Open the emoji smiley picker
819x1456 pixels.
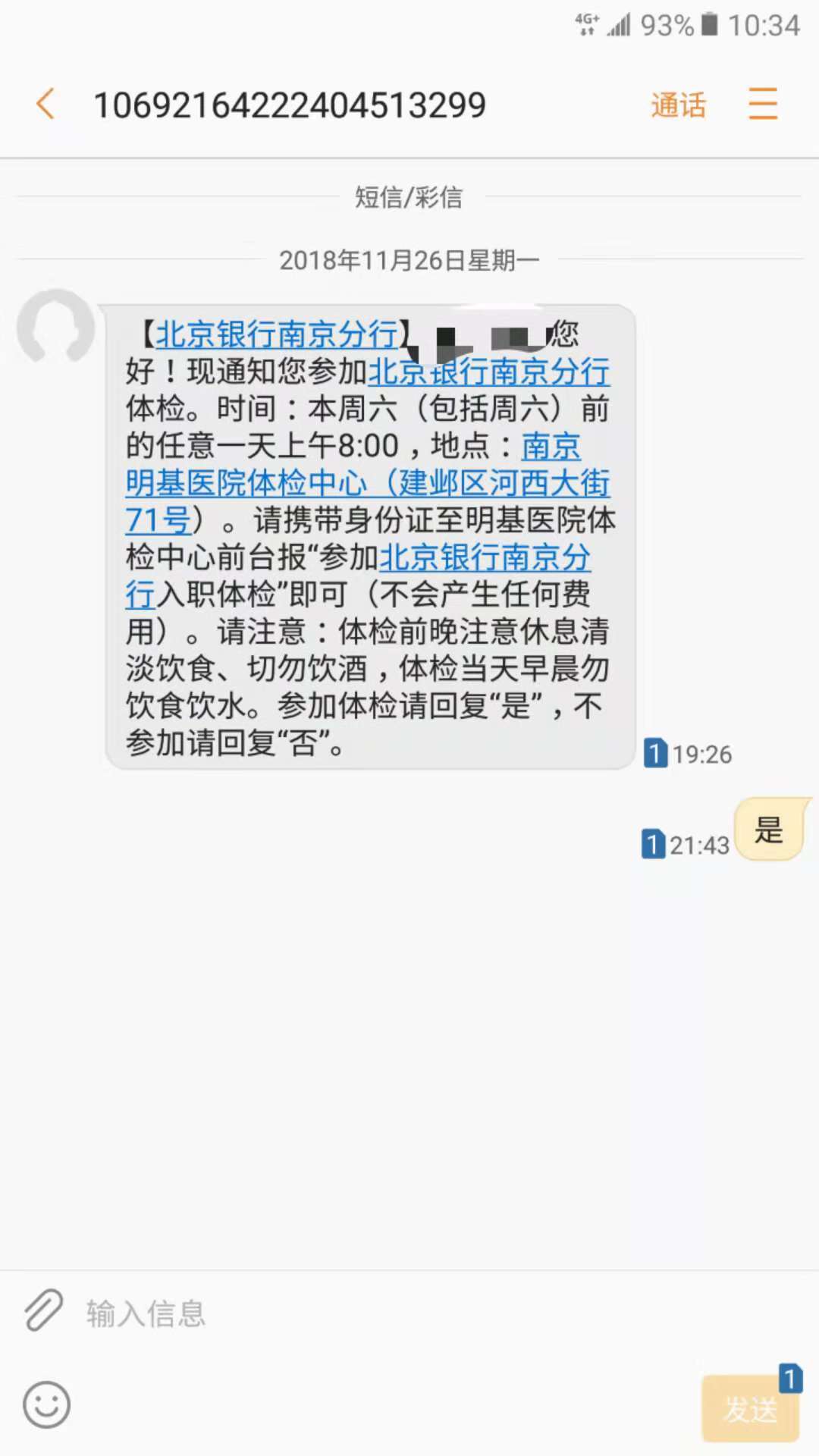tap(46, 1404)
